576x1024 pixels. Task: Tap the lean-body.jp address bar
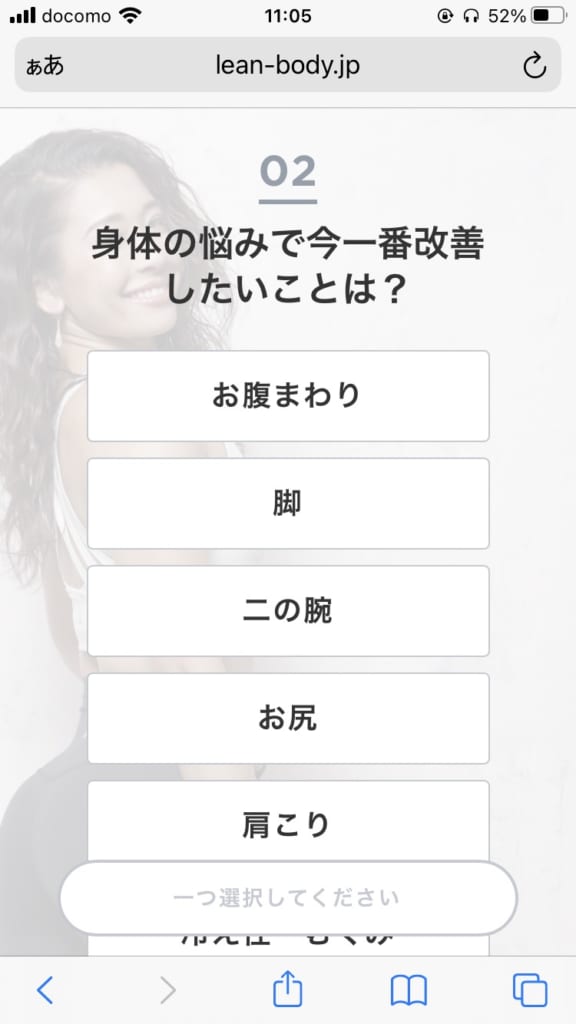[x=288, y=65]
